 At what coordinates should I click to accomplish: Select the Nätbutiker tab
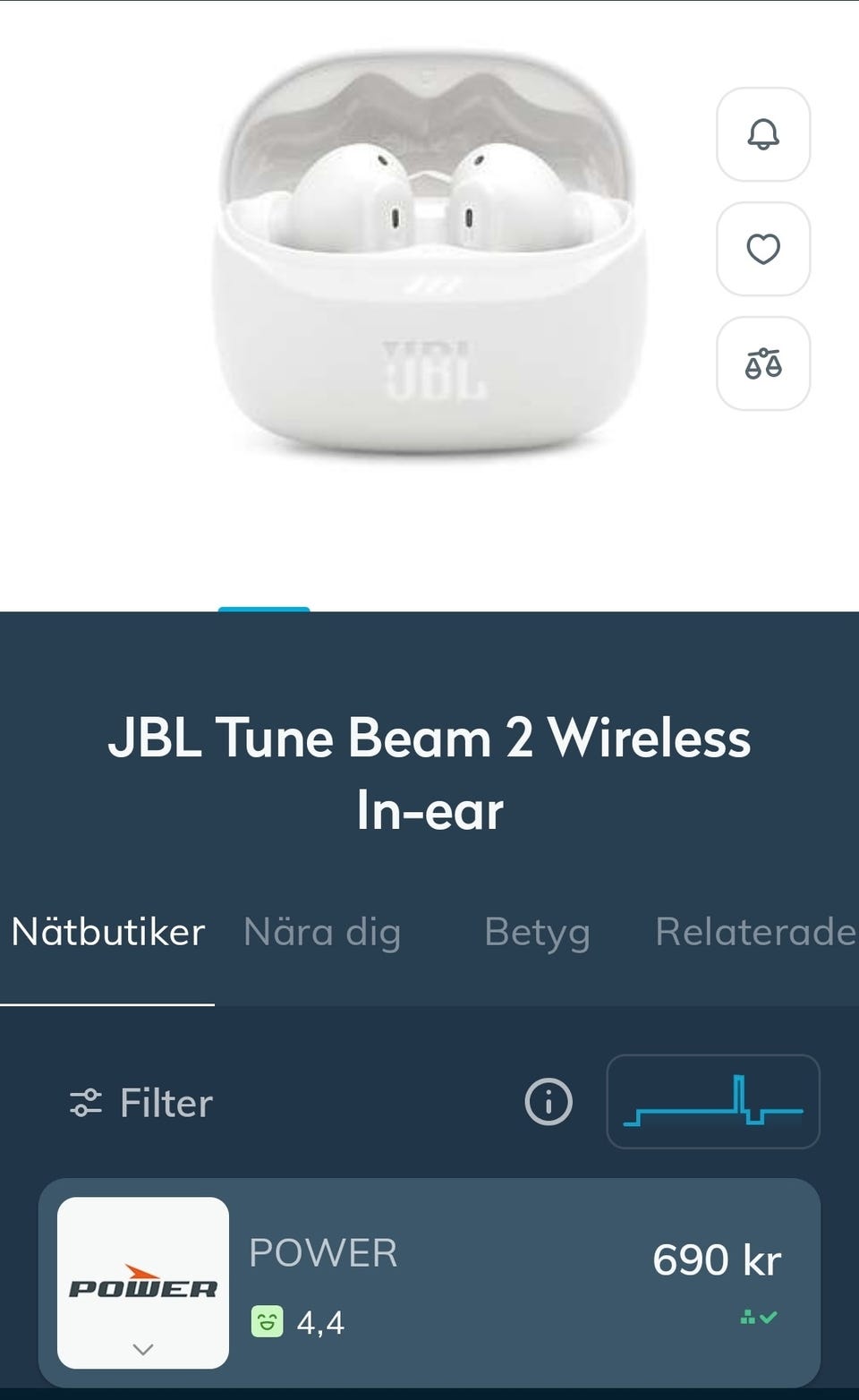click(108, 932)
